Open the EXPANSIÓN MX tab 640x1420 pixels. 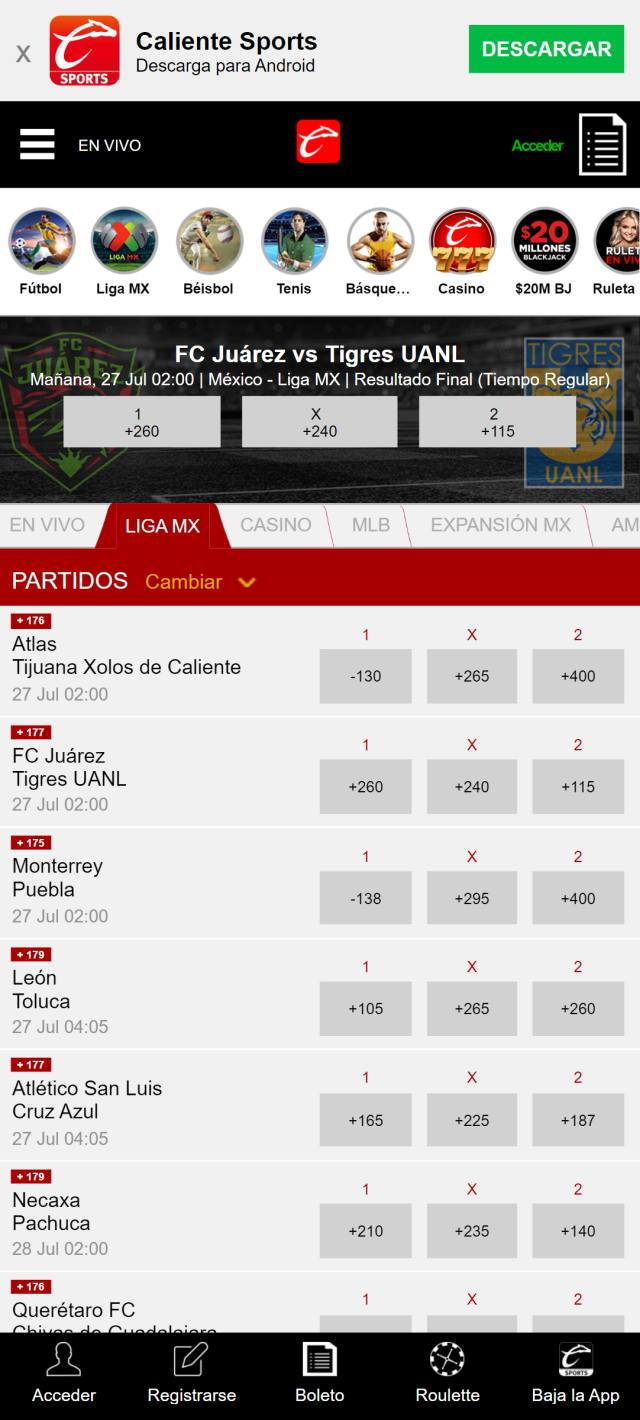pos(500,525)
